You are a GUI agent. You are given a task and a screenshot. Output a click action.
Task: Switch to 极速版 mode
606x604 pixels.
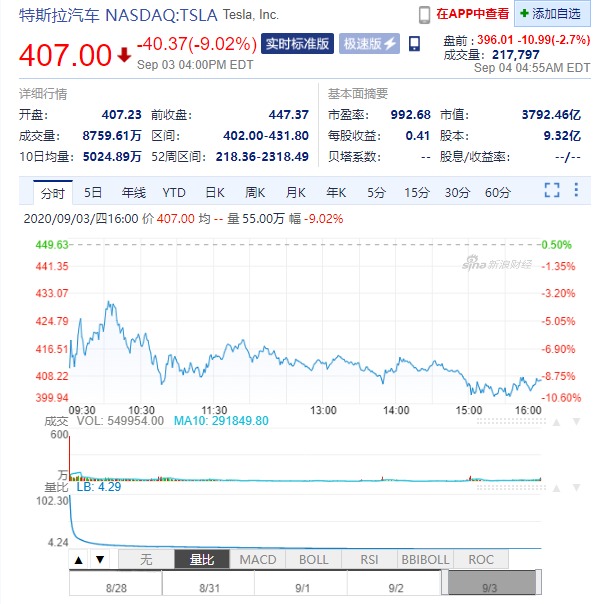[369, 44]
